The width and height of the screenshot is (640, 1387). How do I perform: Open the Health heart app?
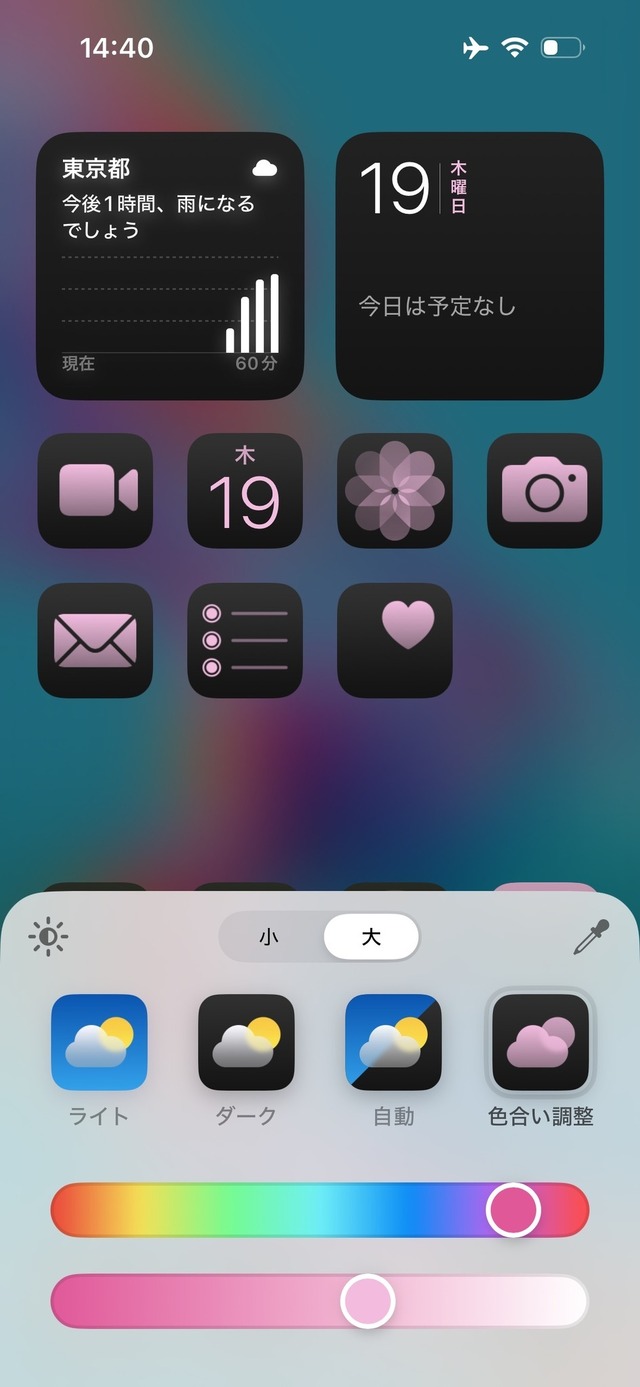[x=395, y=641]
